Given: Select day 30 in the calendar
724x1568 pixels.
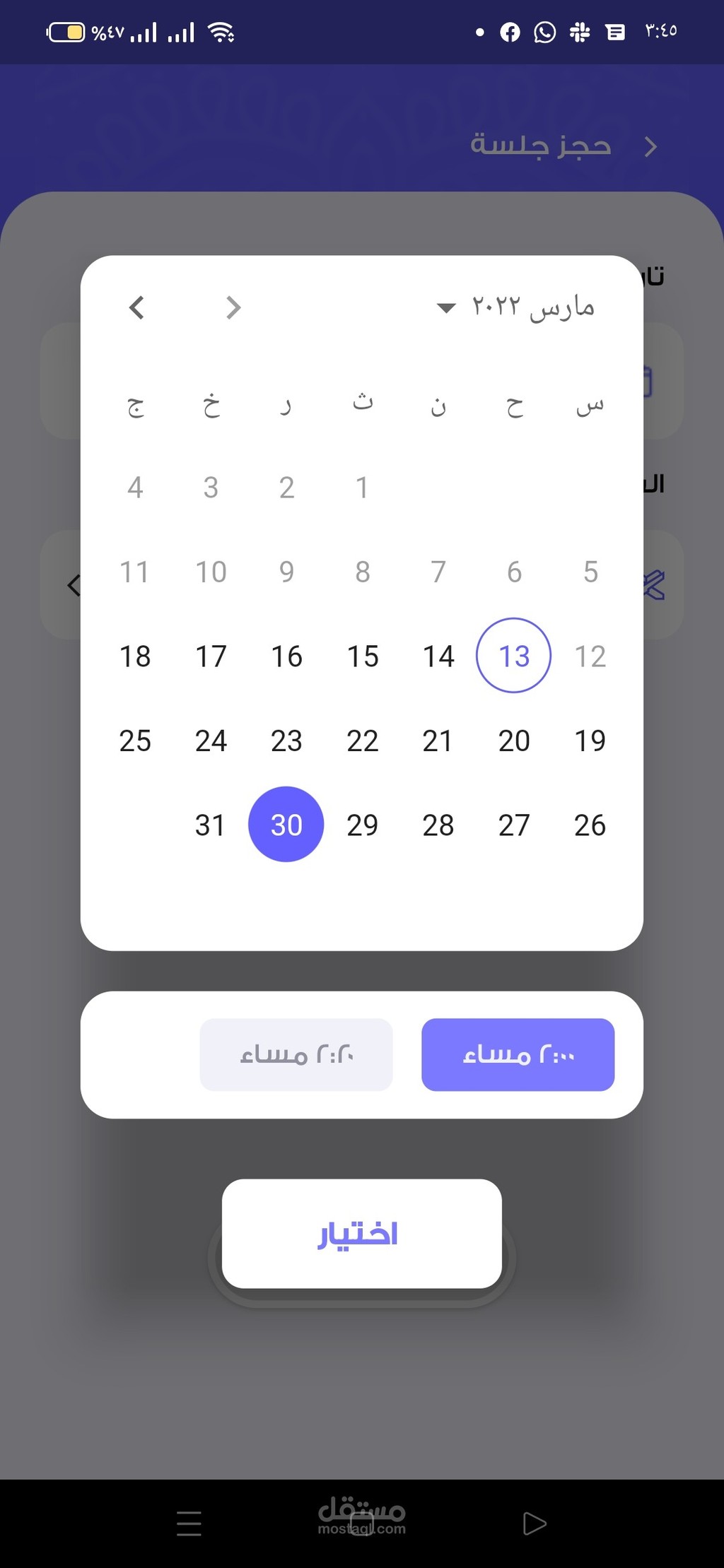Looking at the screenshot, I should pos(286,825).
